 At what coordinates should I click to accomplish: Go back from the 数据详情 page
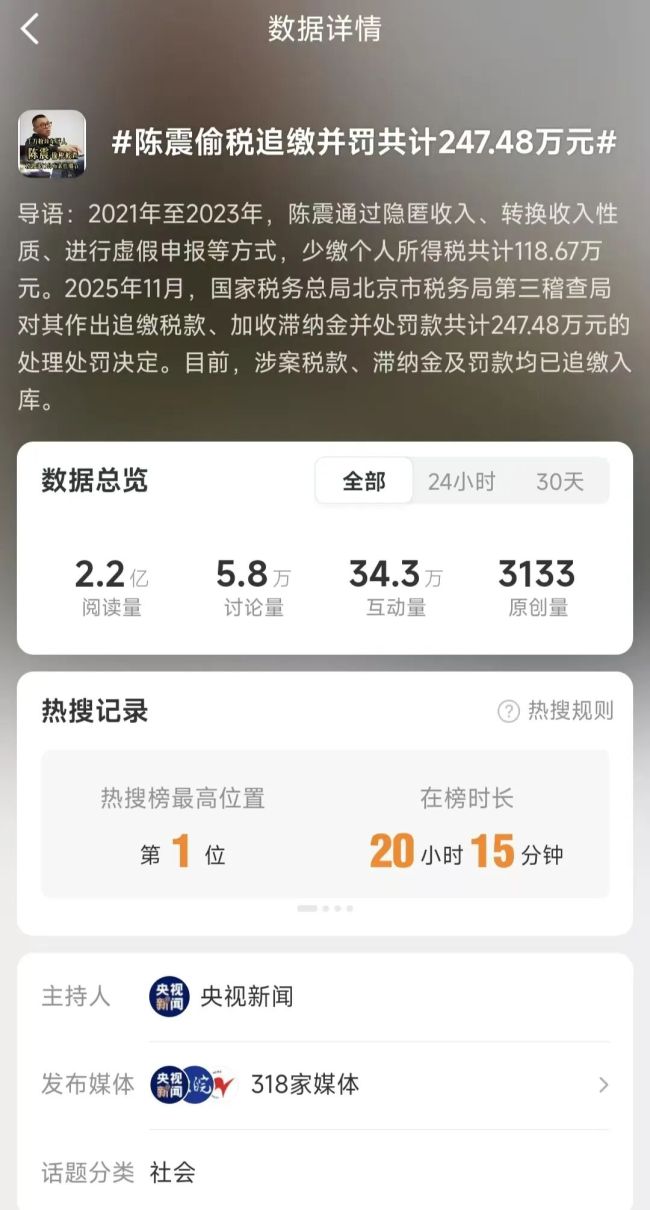pyautogui.click(x=30, y=29)
